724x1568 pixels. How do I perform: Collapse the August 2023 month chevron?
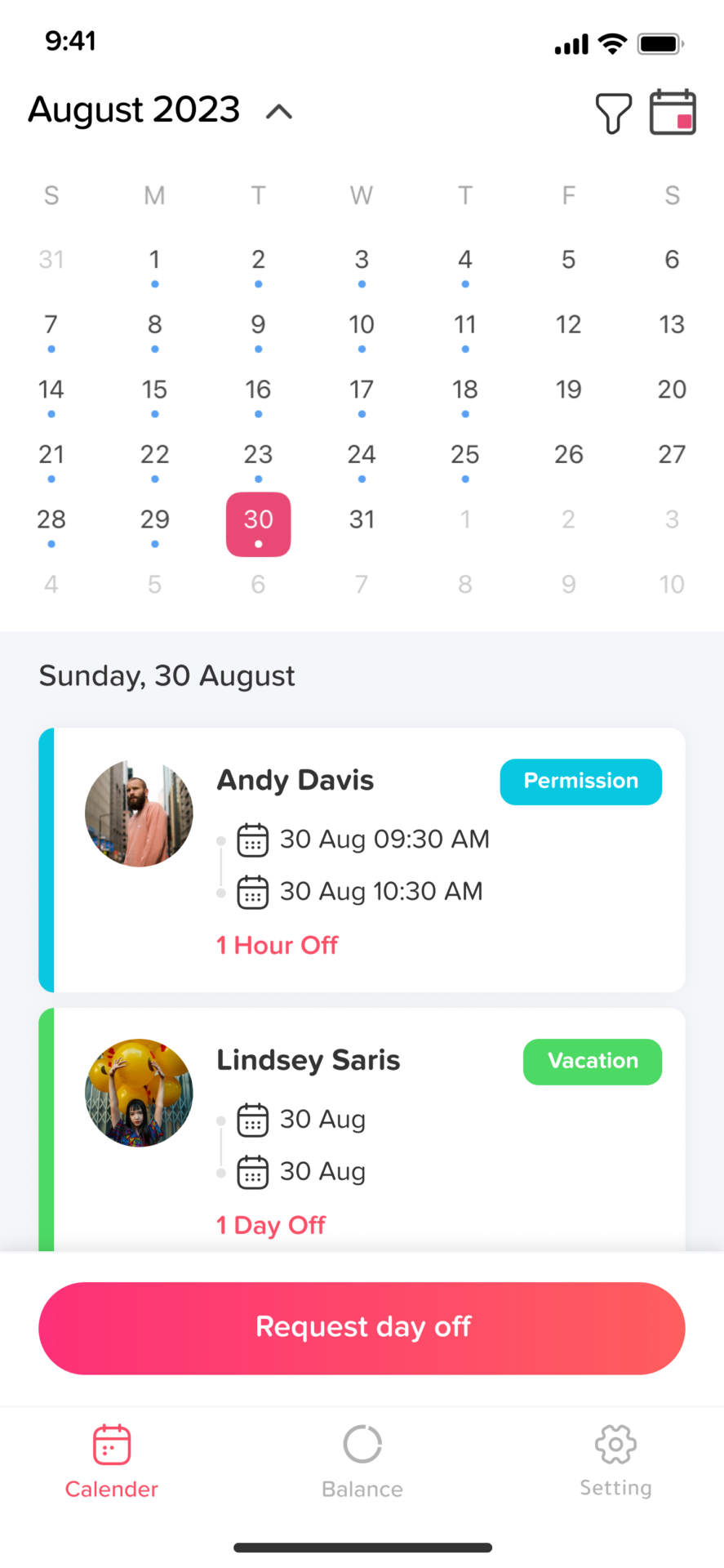click(279, 112)
